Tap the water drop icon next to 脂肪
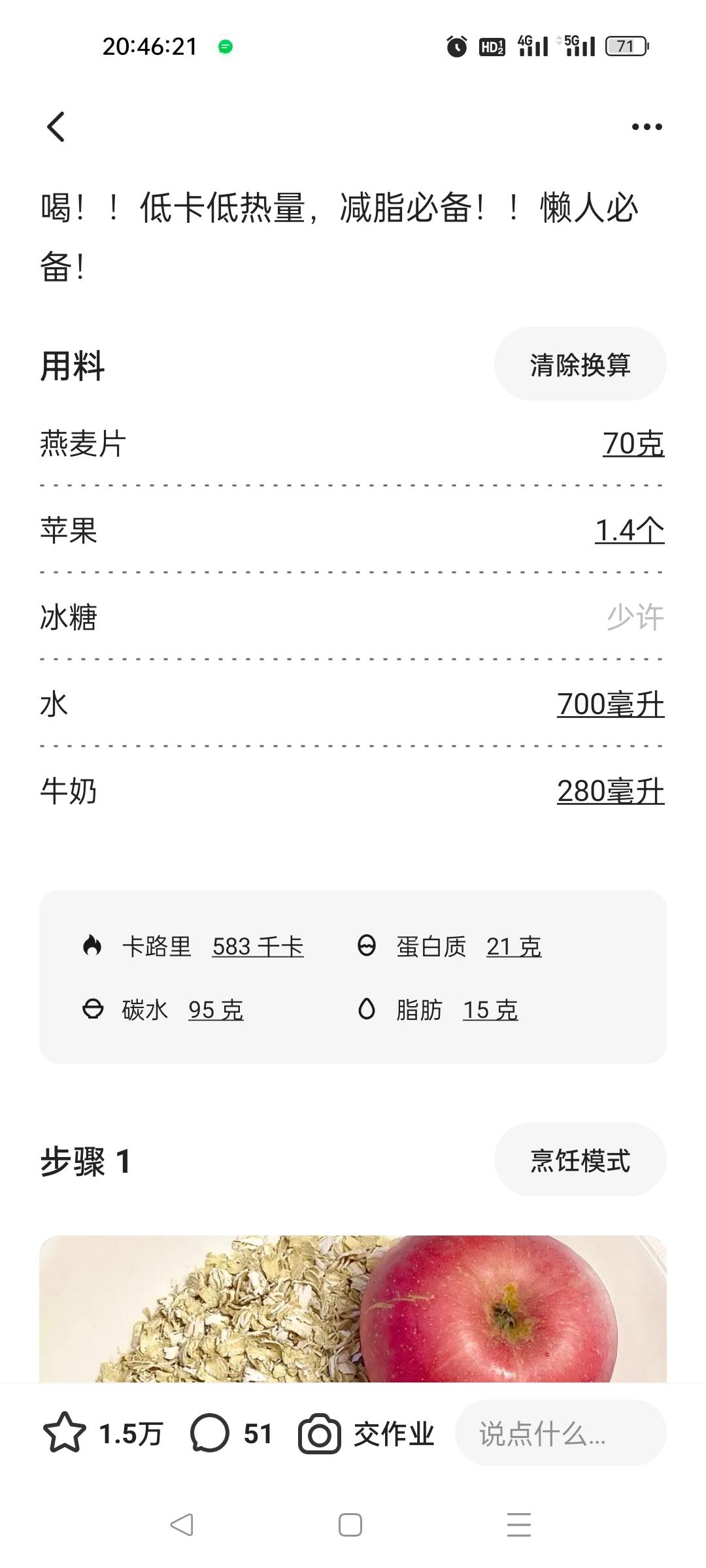The width and height of the screenshot is (706, 1568). pos(366,1009)
